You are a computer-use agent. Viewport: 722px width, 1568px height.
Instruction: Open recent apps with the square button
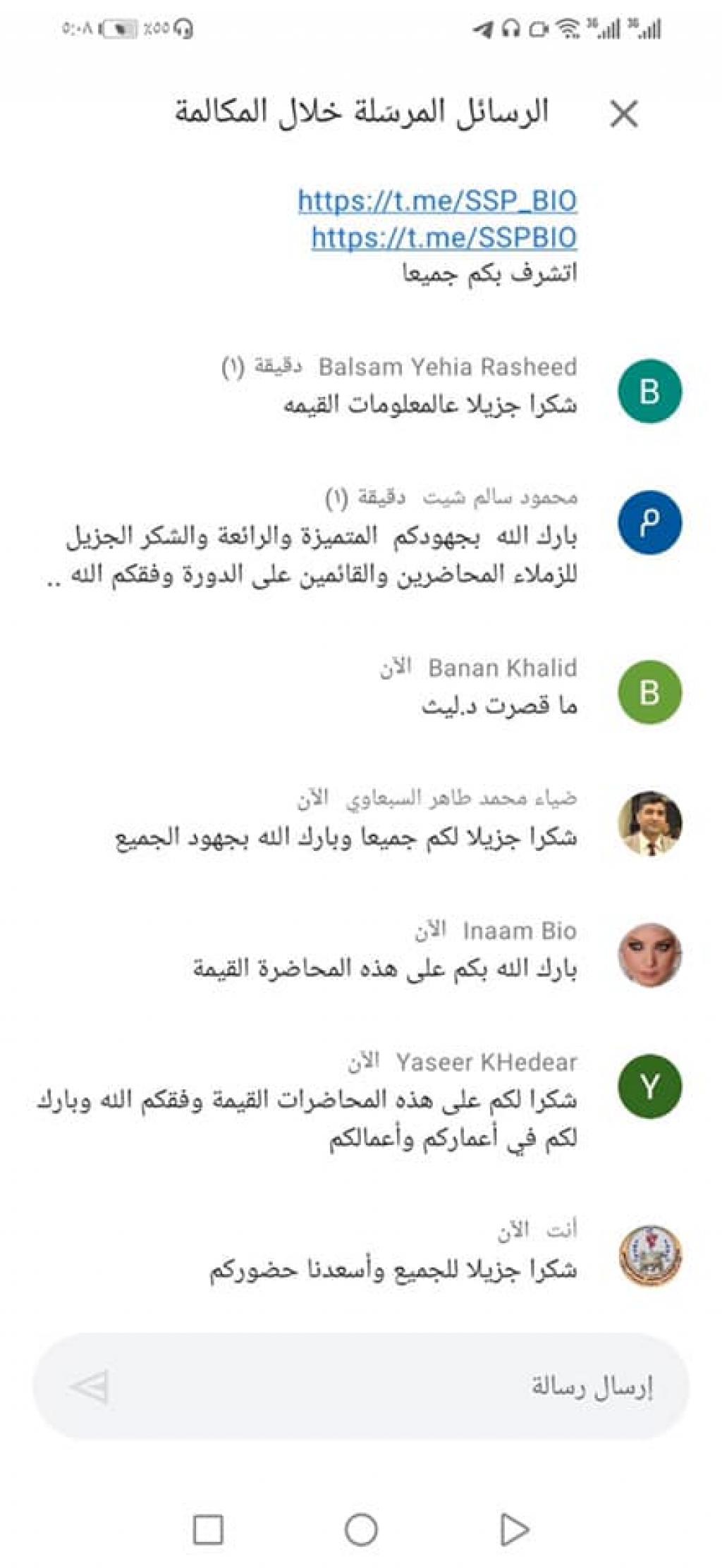pos(208,1529)
